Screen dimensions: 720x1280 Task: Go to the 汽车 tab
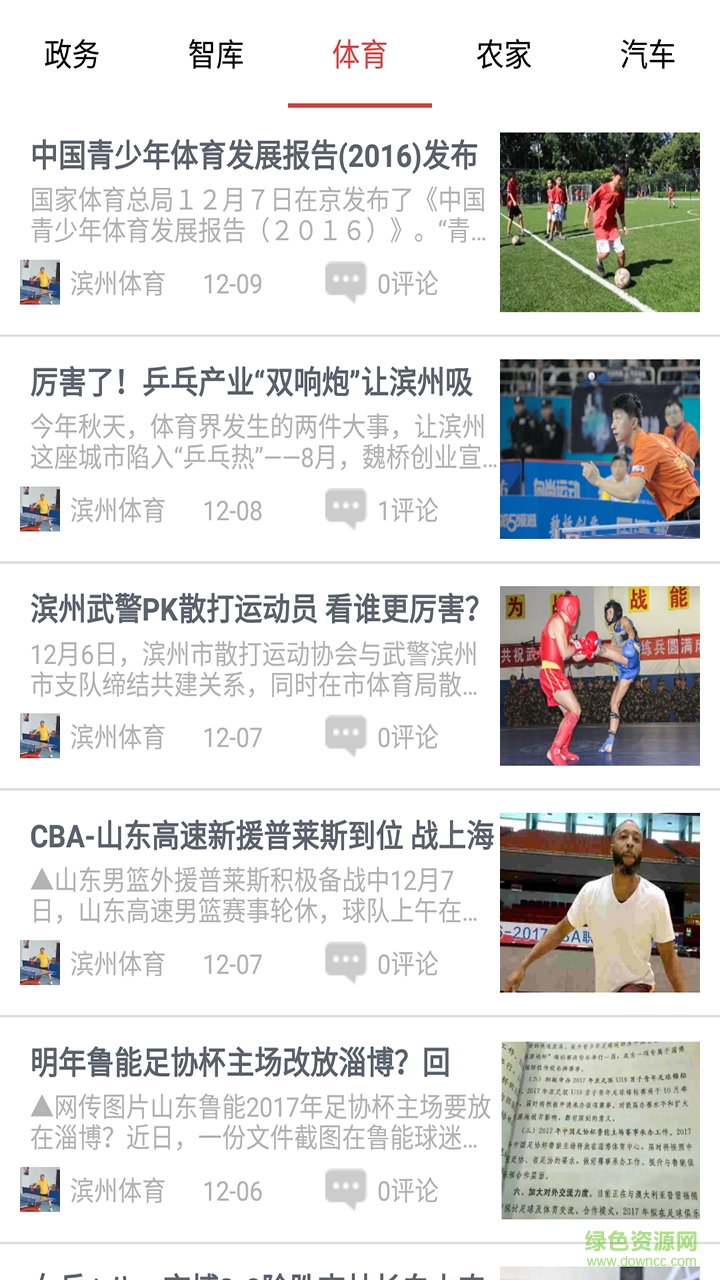pos(647,54)
